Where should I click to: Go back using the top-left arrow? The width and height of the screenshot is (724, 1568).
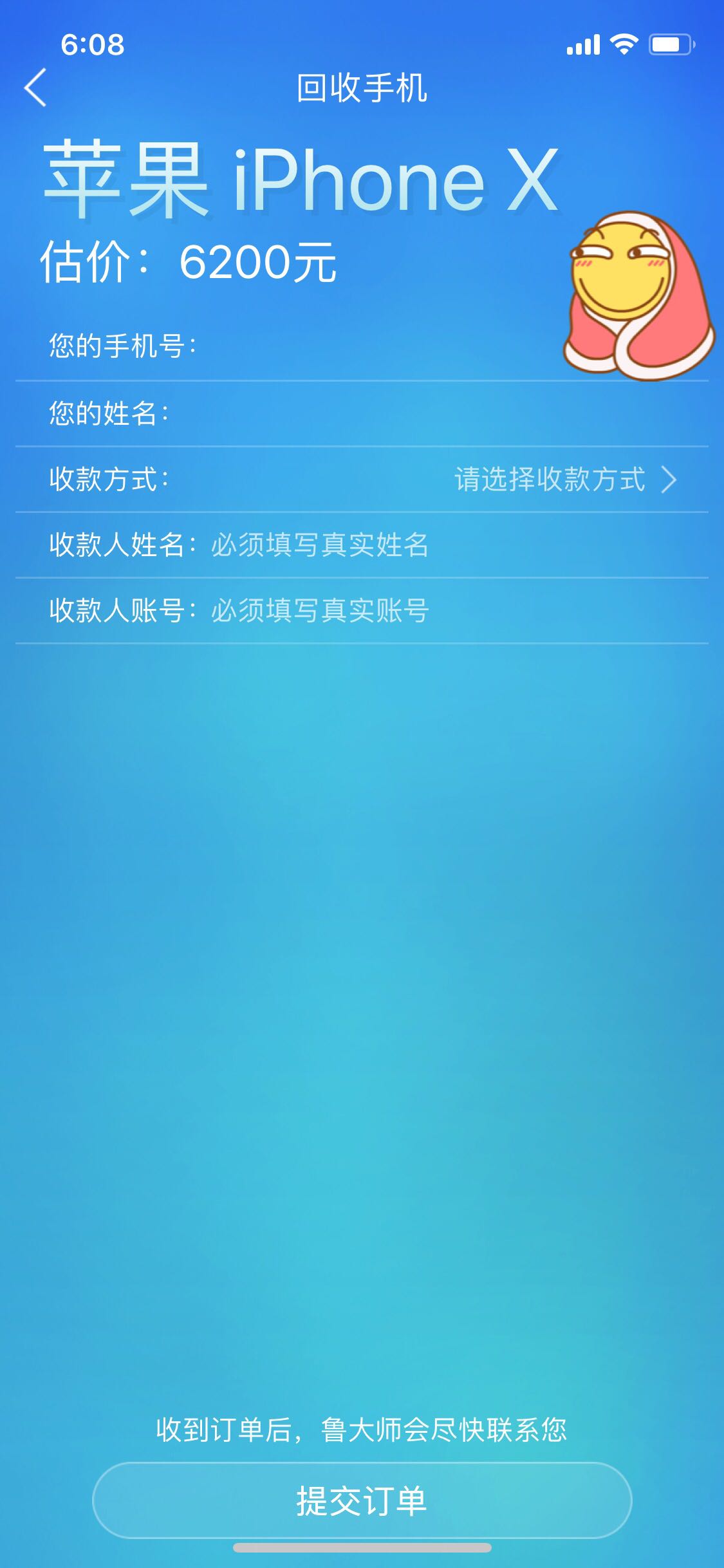(x=35, y=88)
